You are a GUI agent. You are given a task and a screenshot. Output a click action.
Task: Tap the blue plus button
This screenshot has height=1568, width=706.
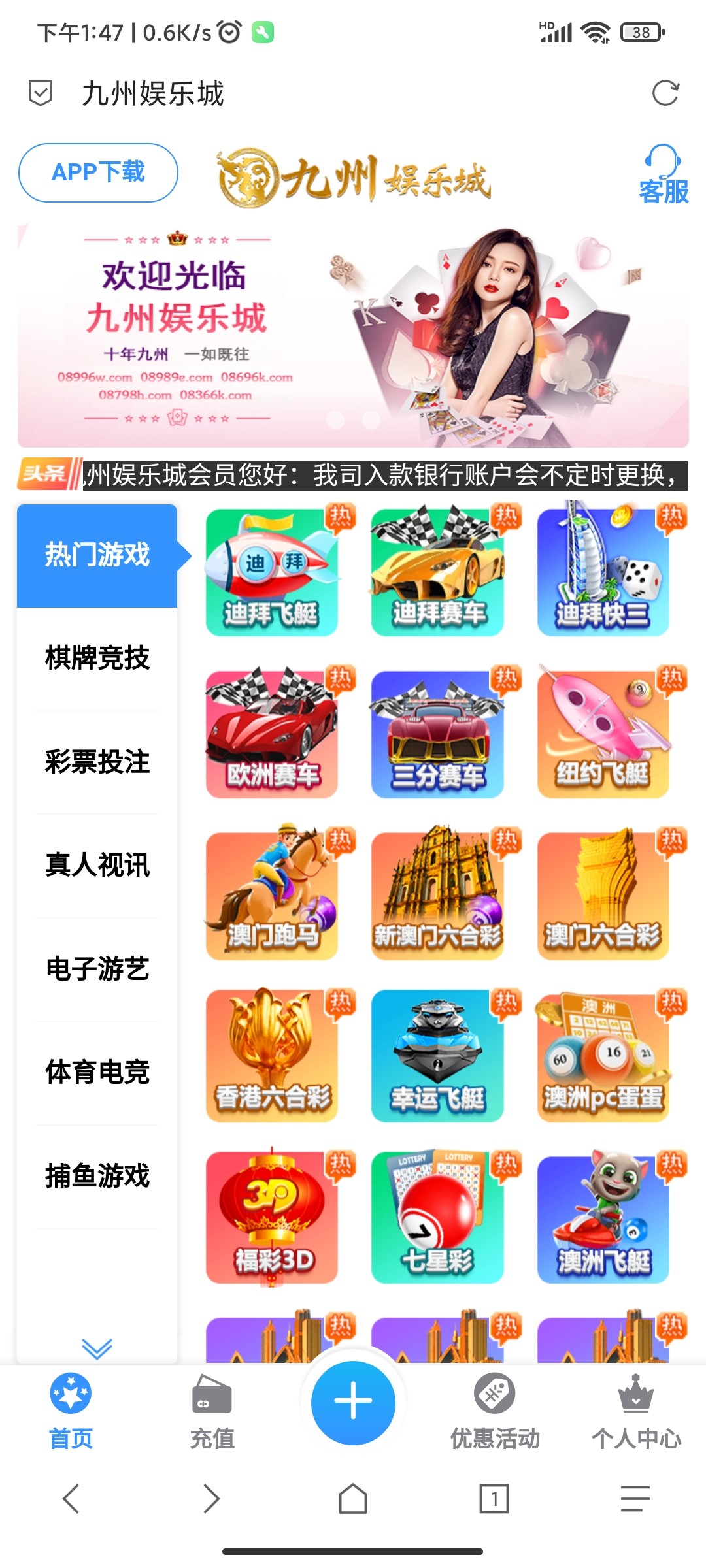coord(353,1402)
